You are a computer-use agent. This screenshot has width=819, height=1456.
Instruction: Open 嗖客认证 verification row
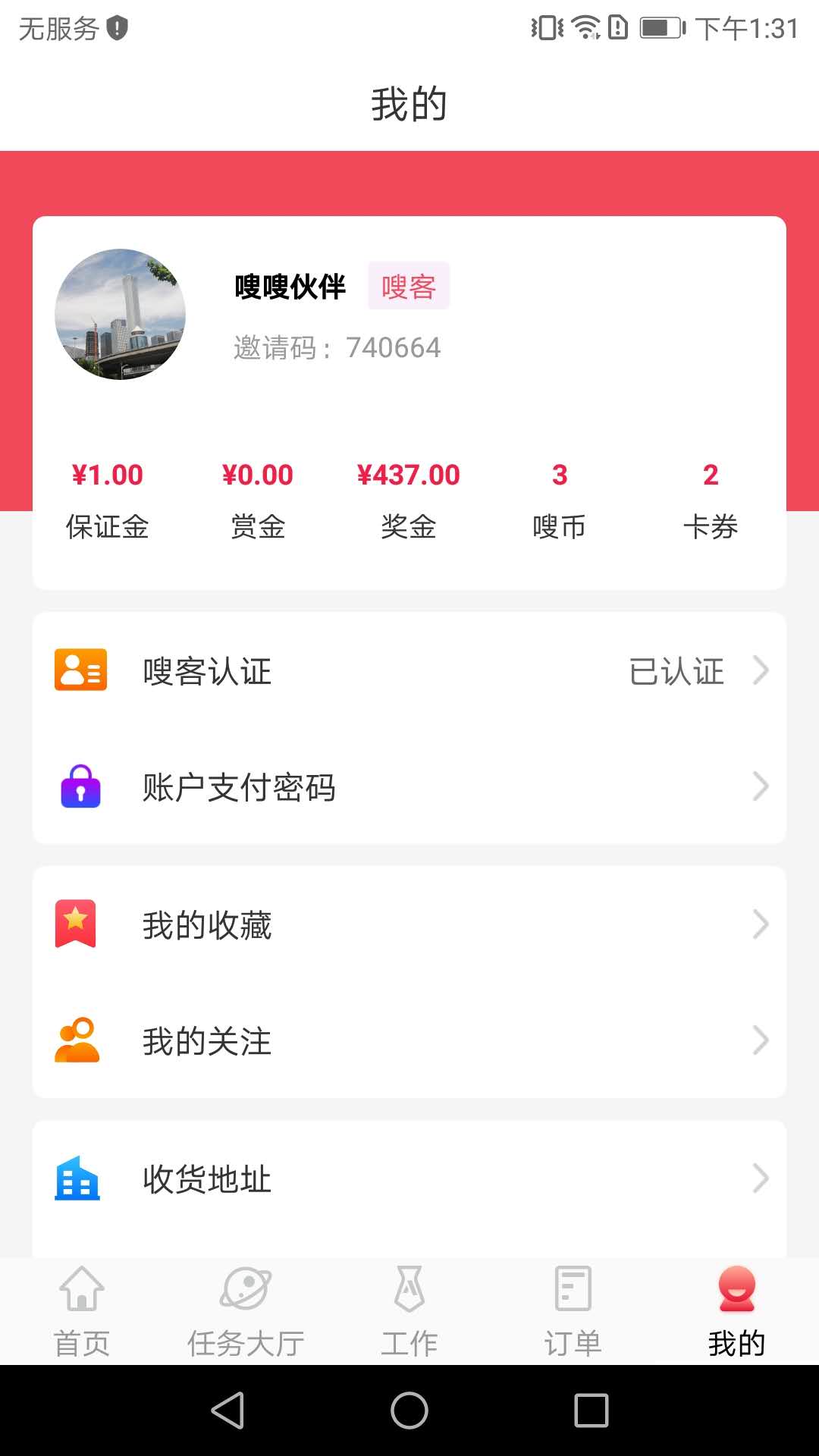click(409, 671)
